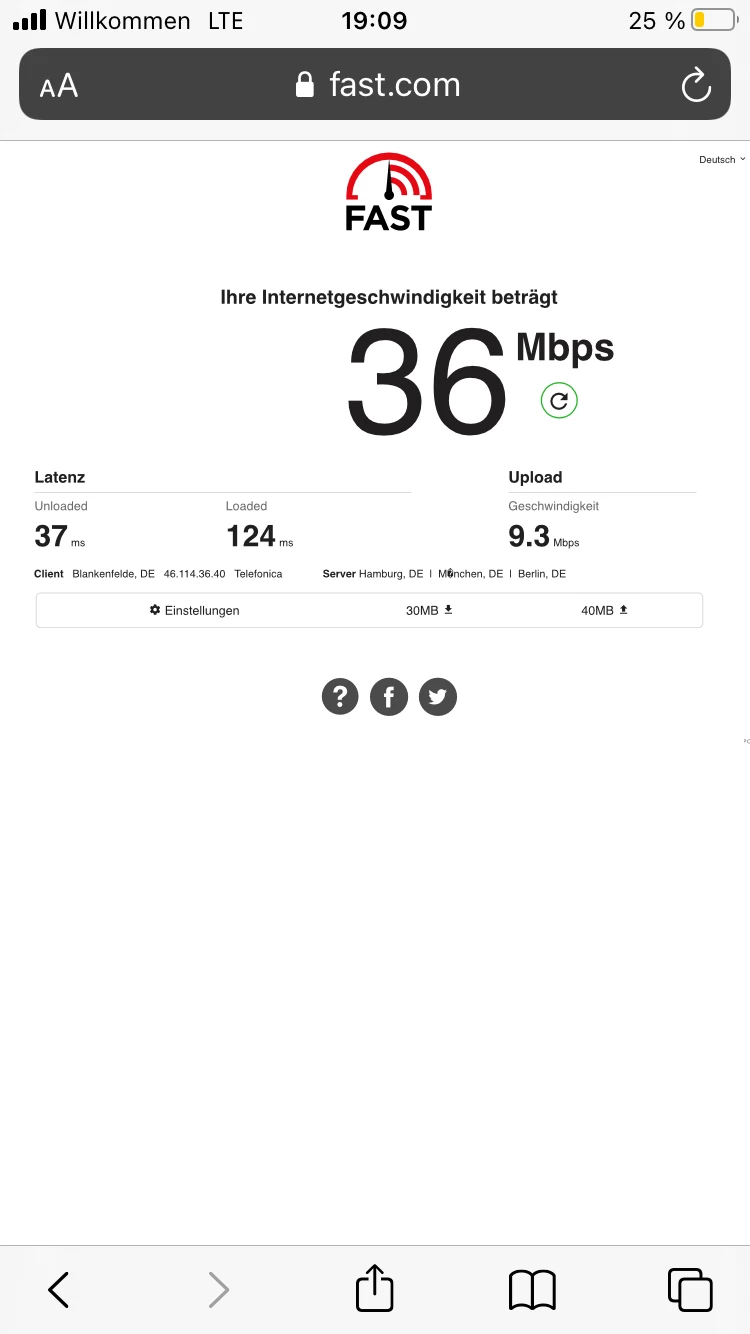Open the AA reader options menu

point(59,86)
